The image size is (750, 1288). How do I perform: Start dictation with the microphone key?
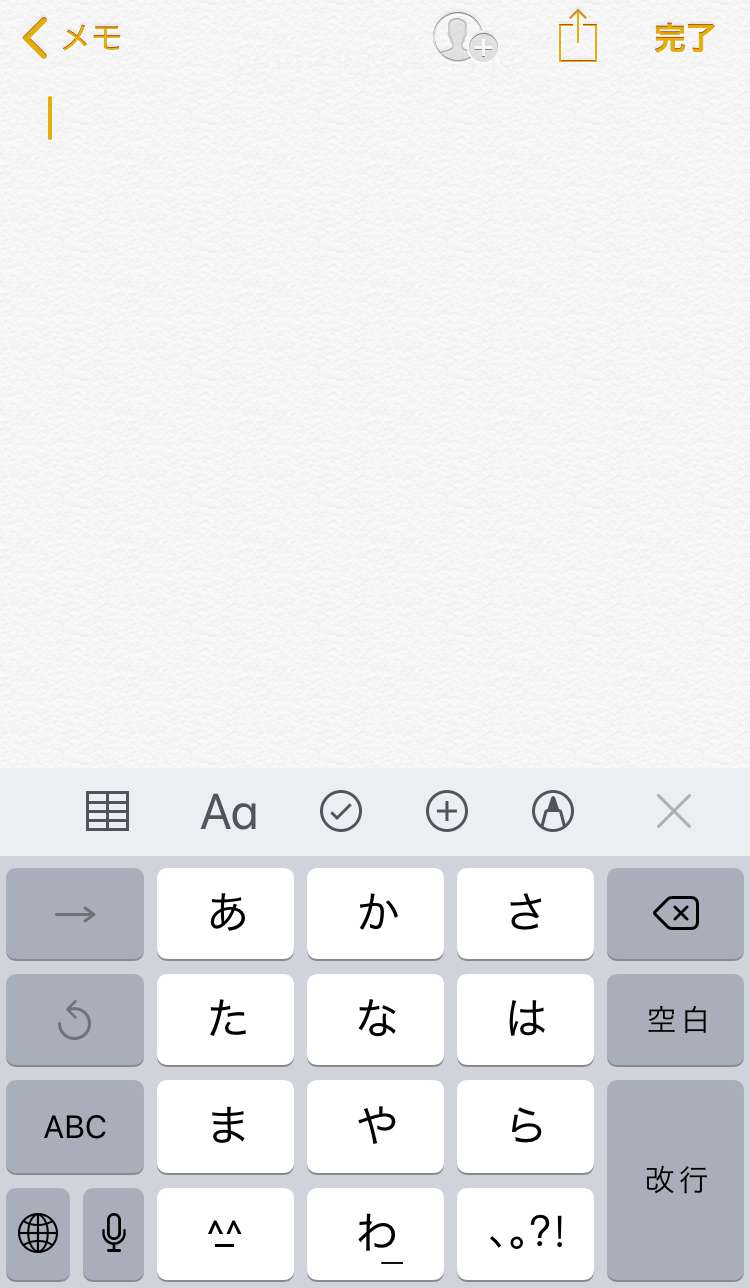click(114, 1233)
